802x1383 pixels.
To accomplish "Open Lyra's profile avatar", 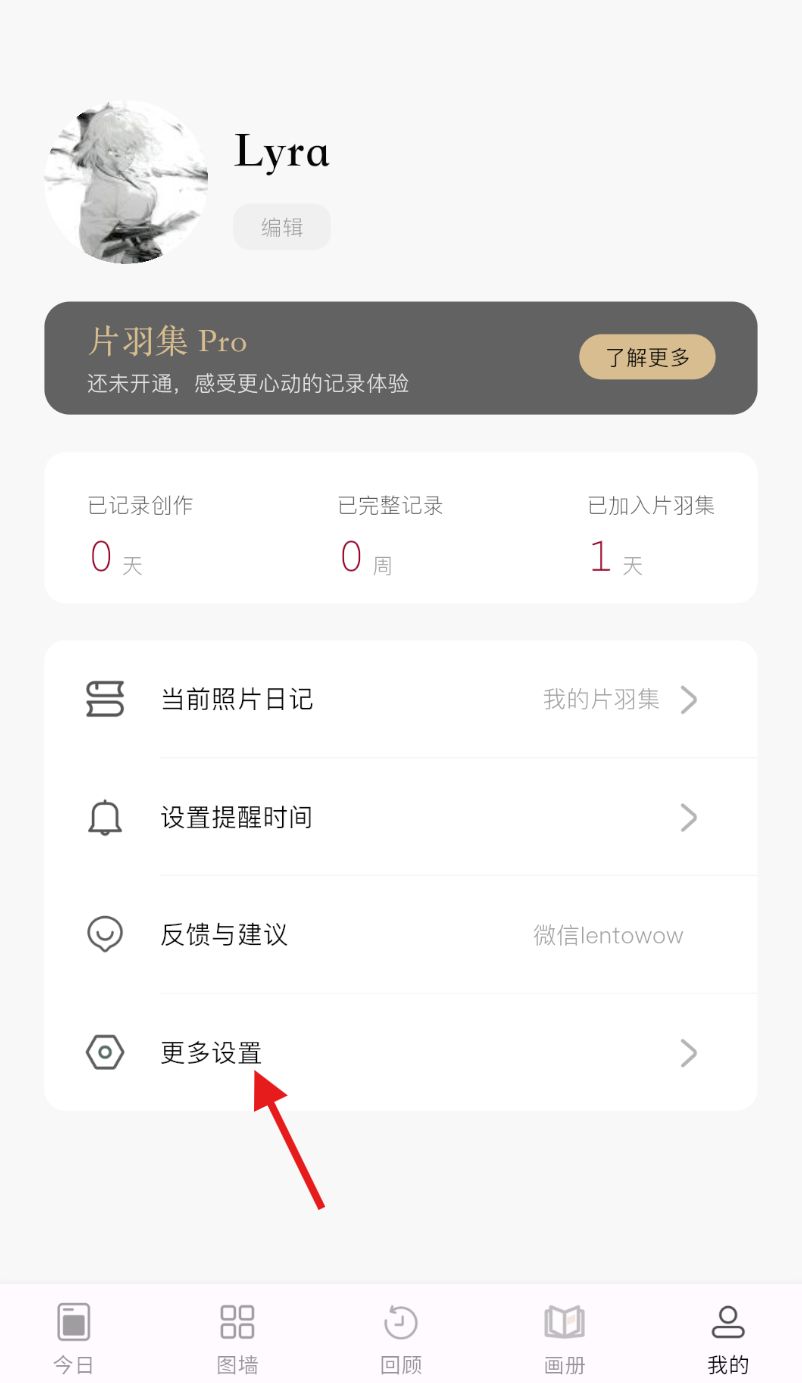I will click(126, 181).
